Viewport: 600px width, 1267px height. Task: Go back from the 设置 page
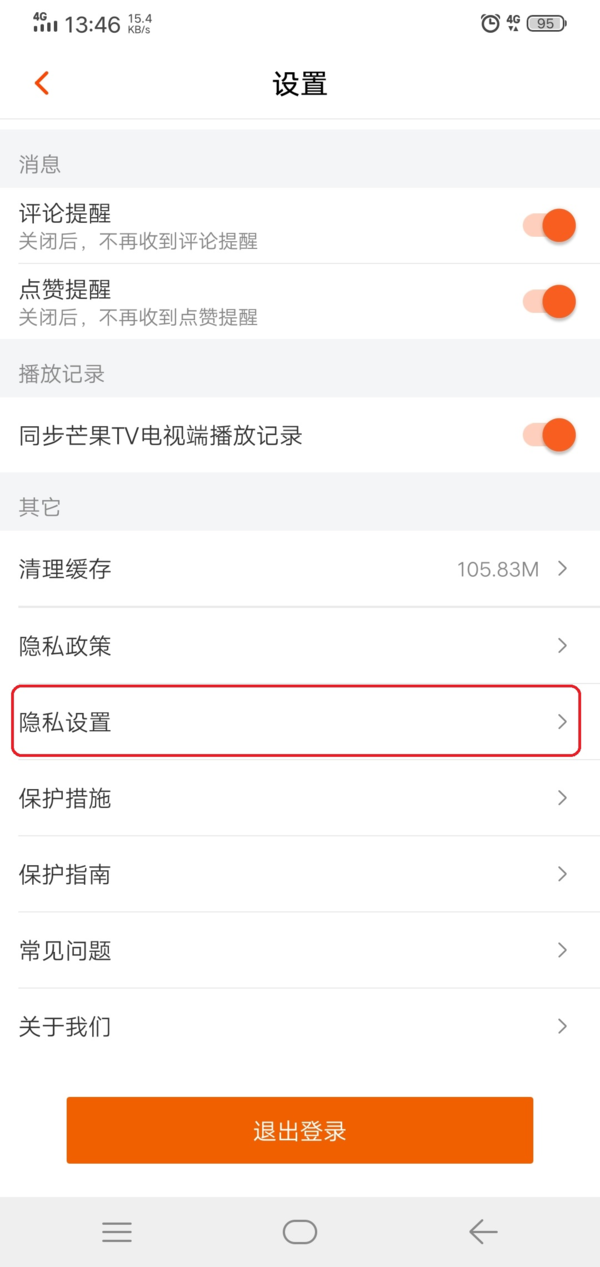click(41, 83)
